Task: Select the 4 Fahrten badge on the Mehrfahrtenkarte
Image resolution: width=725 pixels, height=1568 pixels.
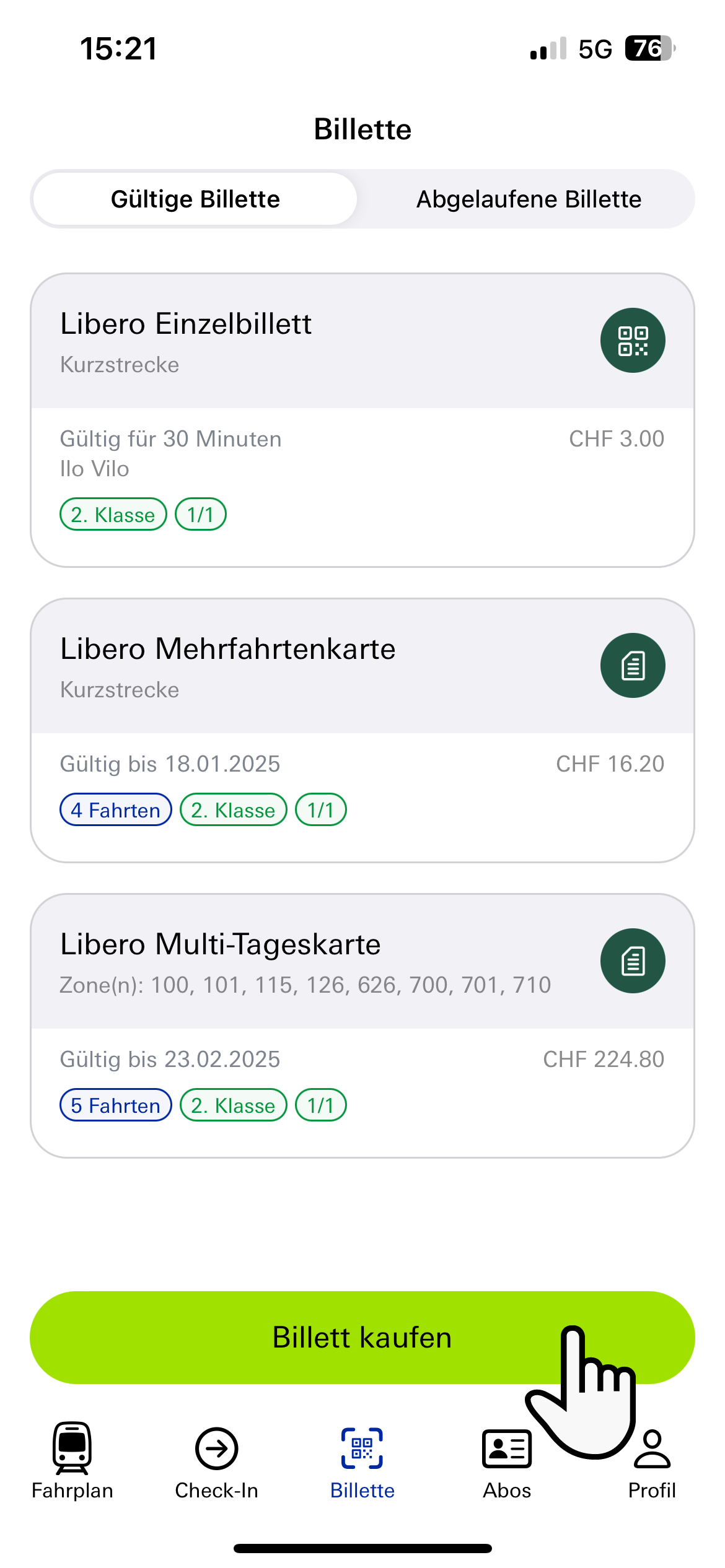Action: (x=115, y=809)
